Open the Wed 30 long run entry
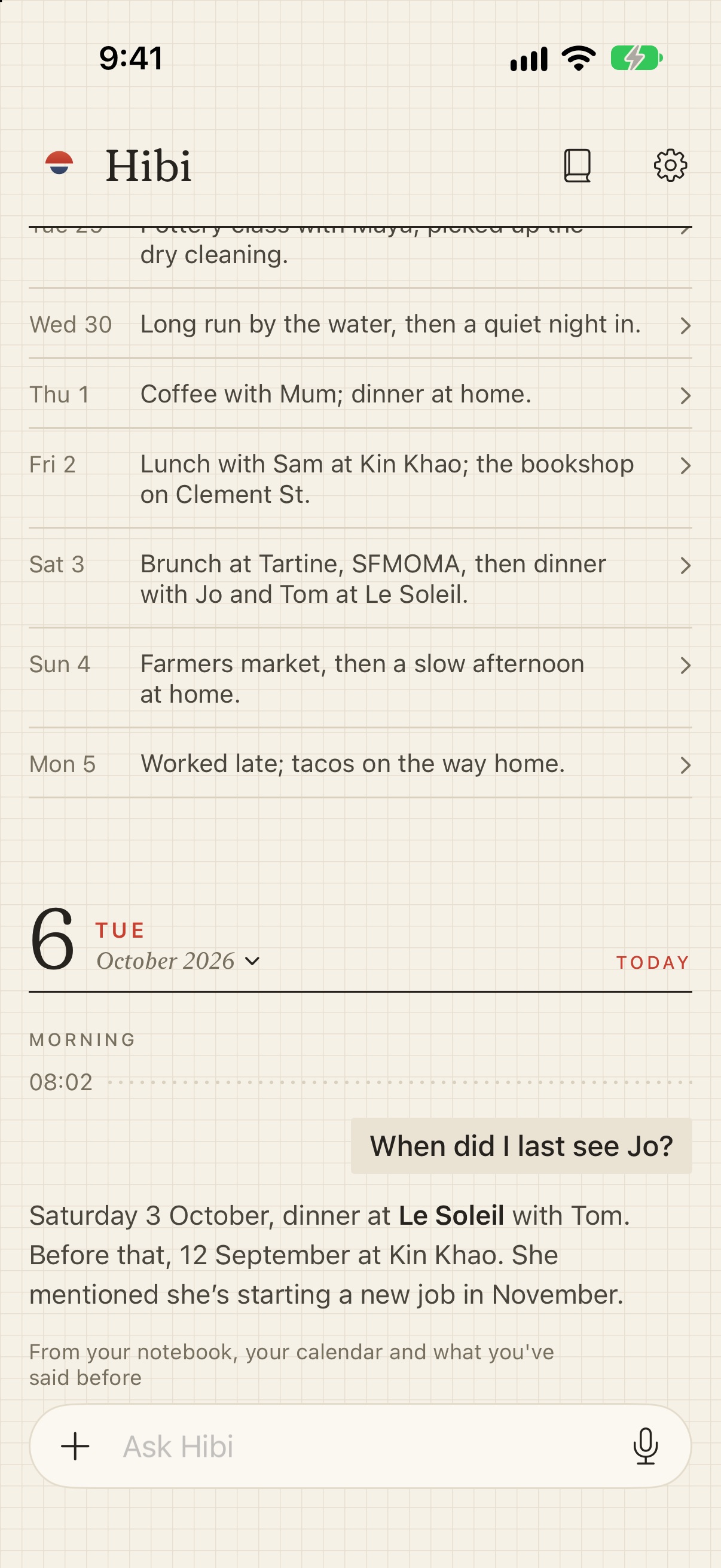This screenshot has width=721, height=1568. tap(360, 325)
